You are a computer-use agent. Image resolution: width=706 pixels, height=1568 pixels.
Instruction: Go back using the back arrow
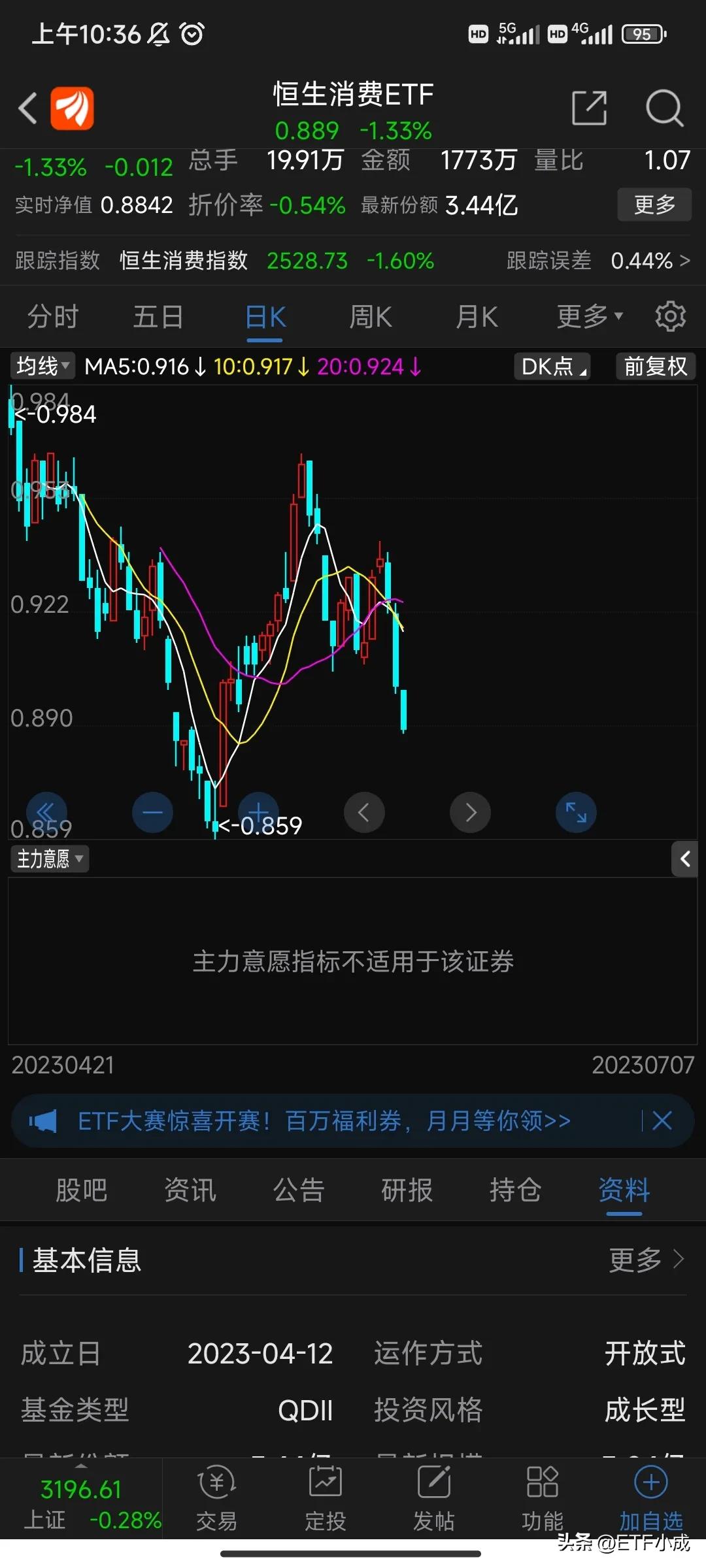pyautogui.click(x=27, y=108)
